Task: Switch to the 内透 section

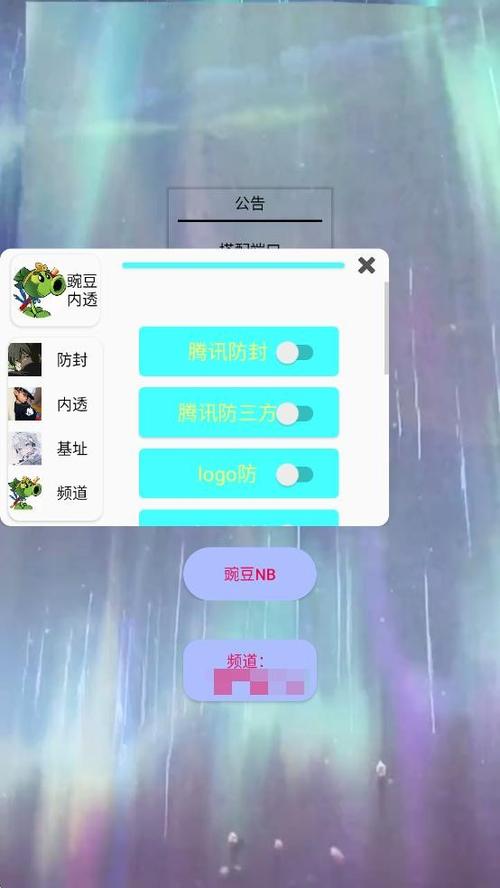Action: click(55, 404)
